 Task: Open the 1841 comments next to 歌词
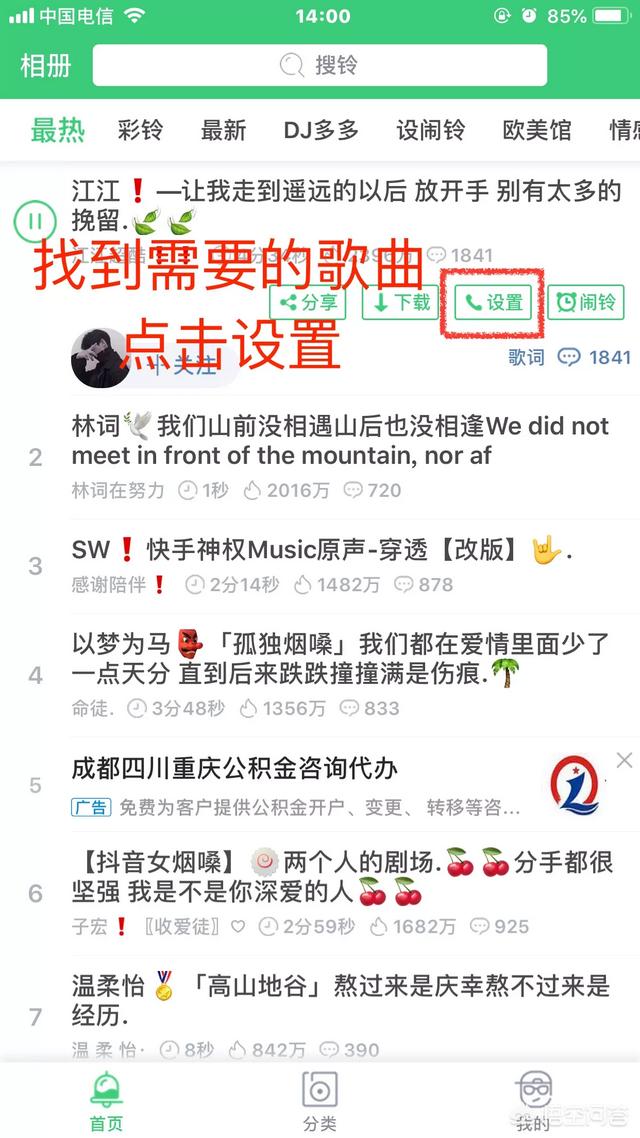pyautogui.click(x=594, y=357)
